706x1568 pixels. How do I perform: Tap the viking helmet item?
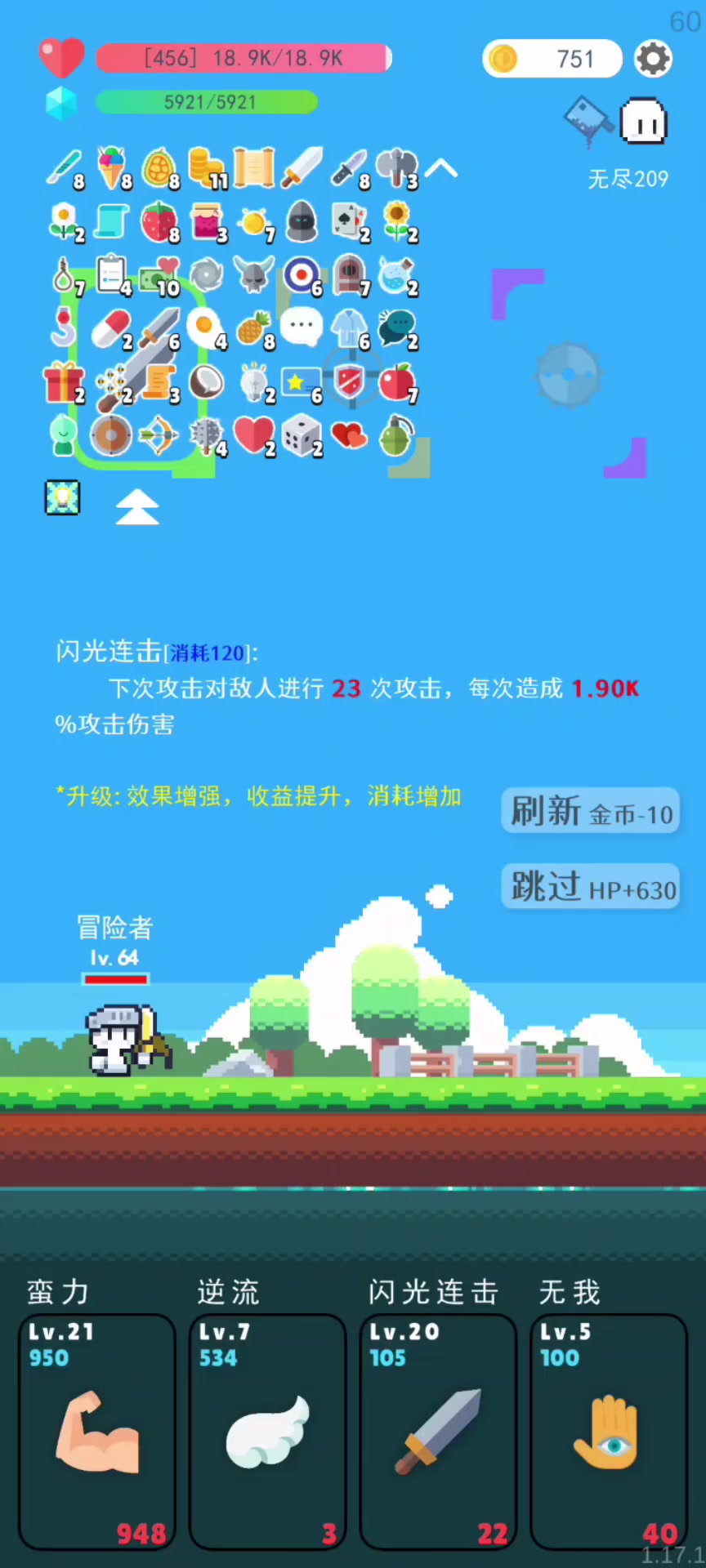(x=254, y=274)
